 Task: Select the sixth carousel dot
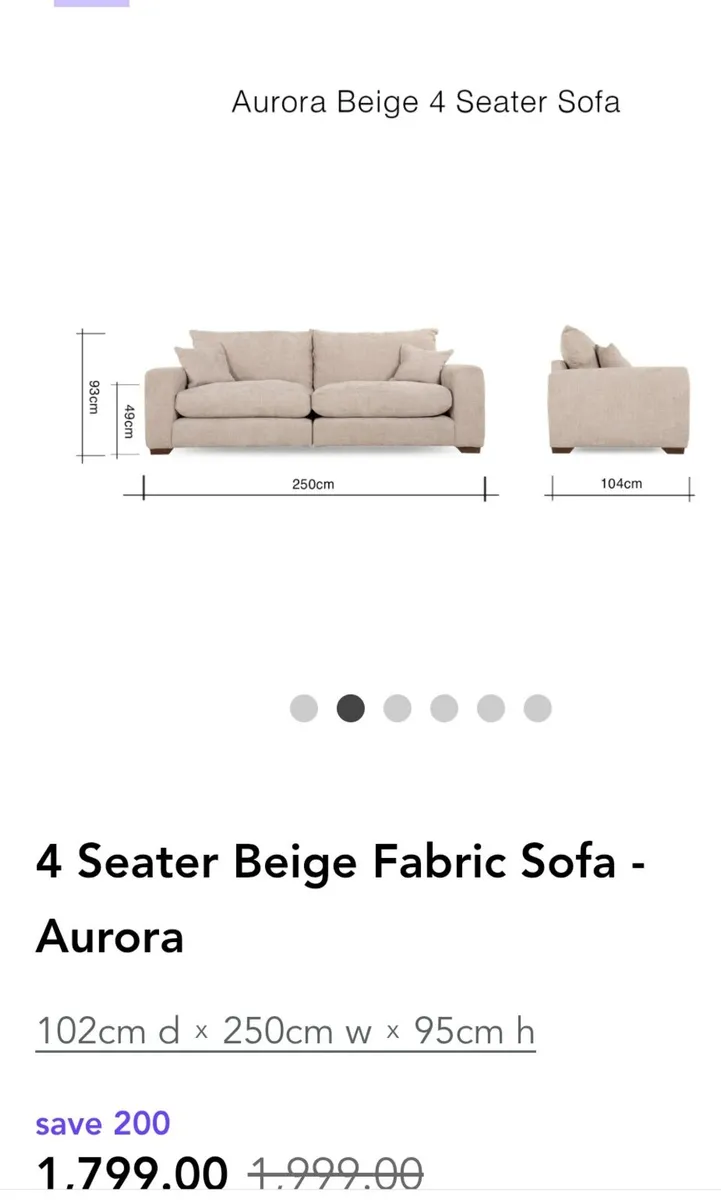538,707
